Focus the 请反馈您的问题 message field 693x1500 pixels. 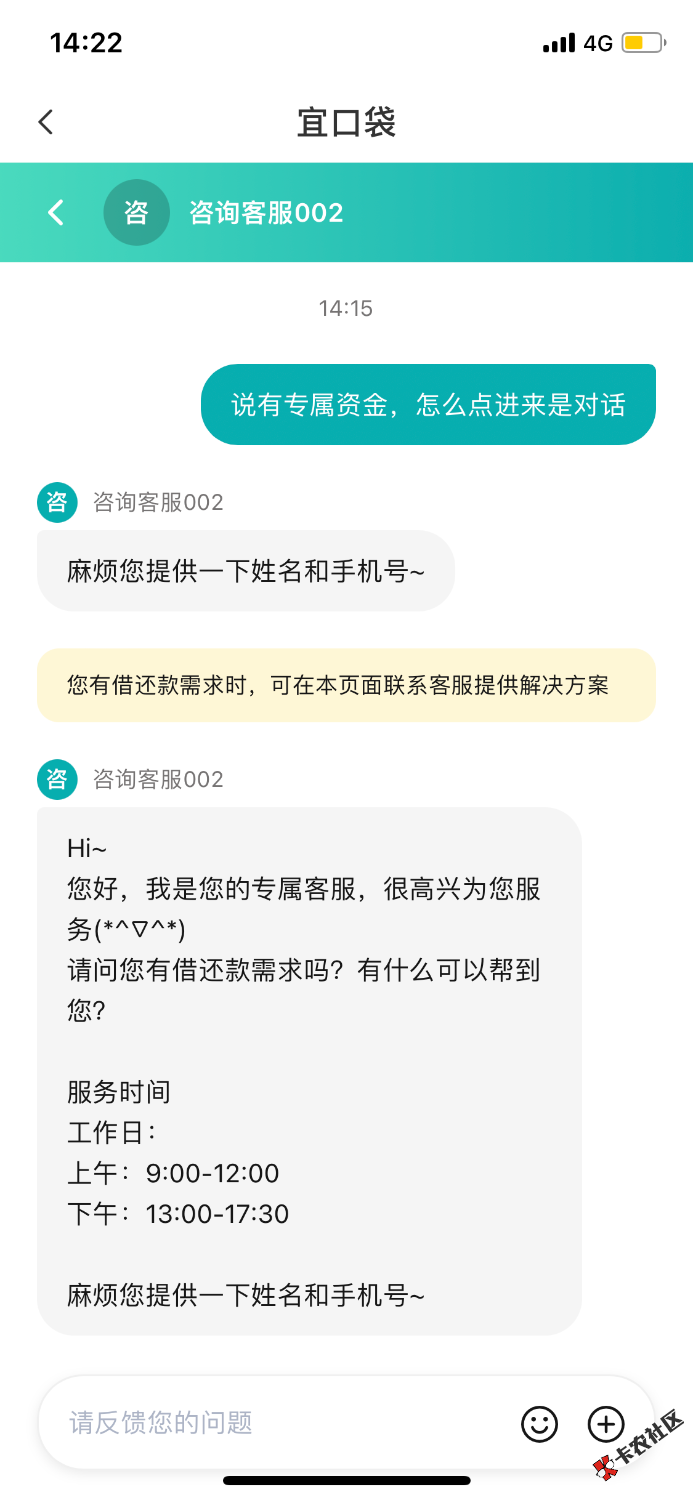tap(280, 1422)
